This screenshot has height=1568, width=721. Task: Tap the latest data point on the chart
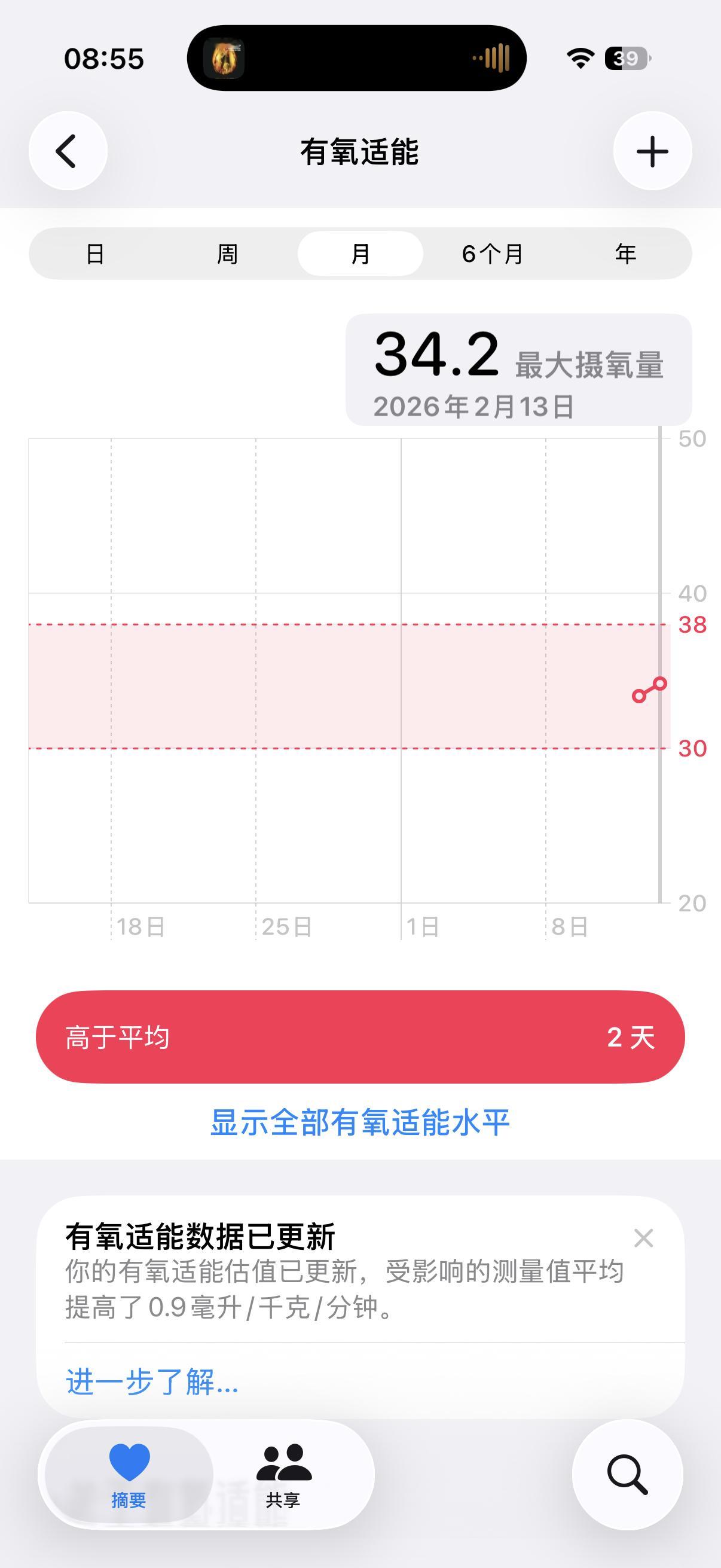[659, 684]
